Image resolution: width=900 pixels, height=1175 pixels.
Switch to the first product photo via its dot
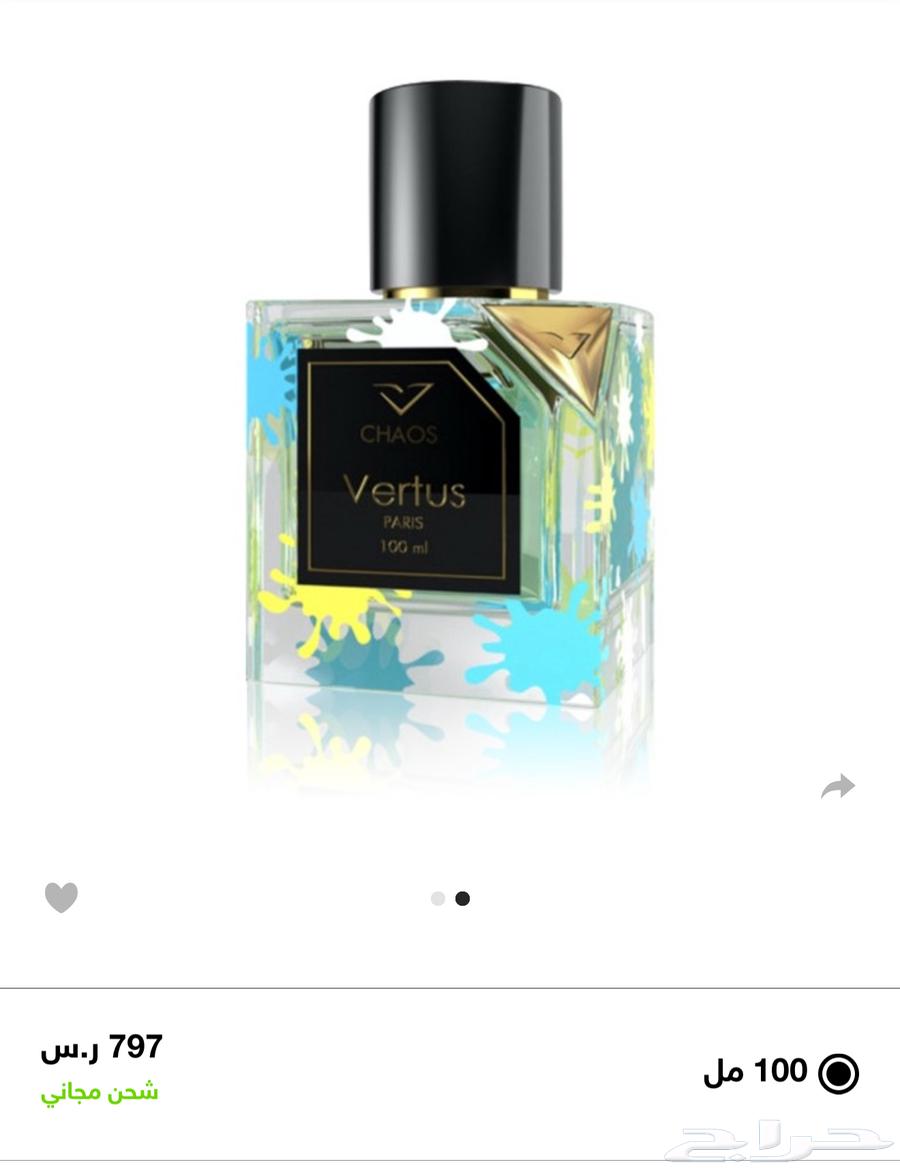(437, 900)
